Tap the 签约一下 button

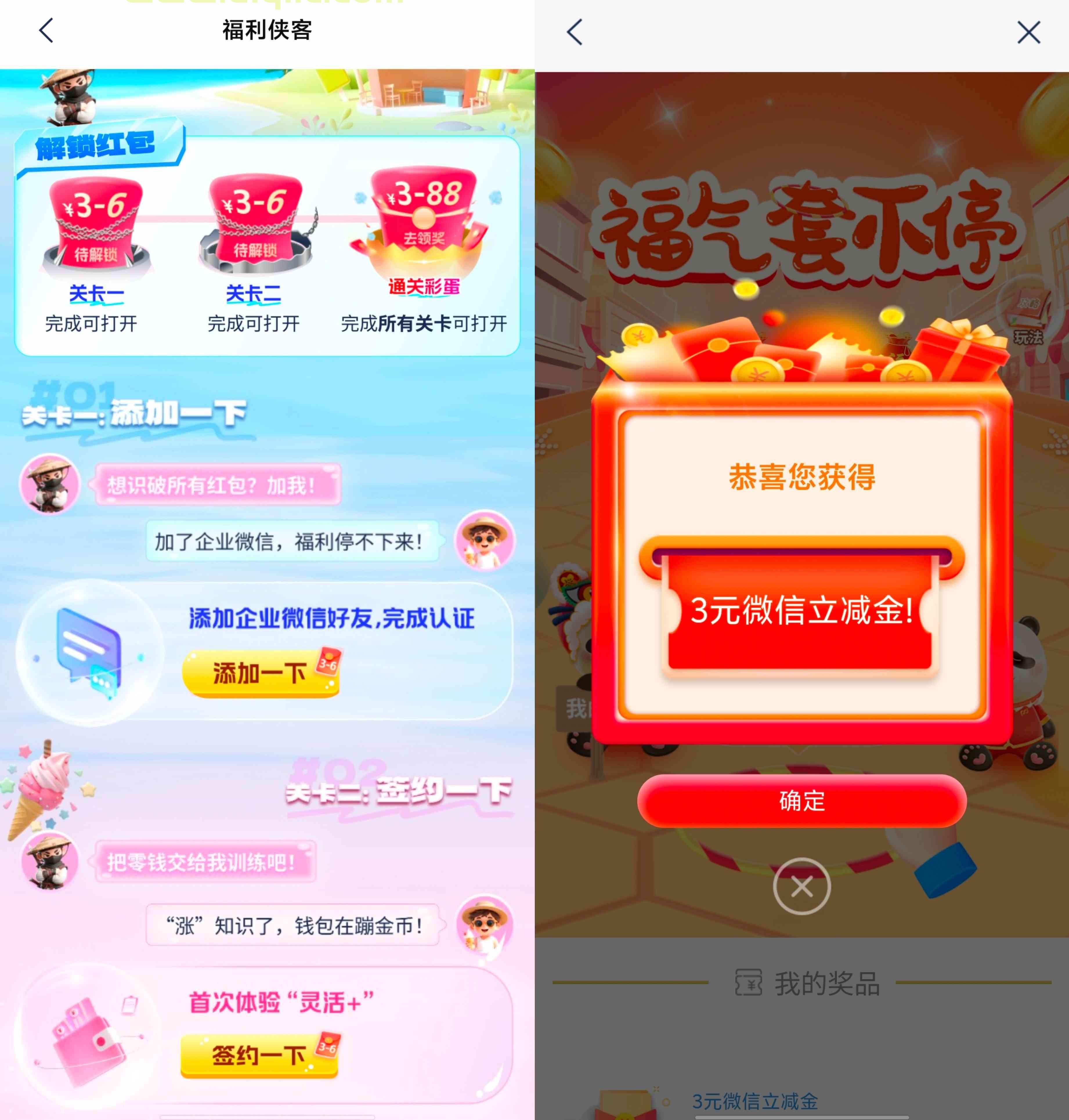coord(259,1055)
